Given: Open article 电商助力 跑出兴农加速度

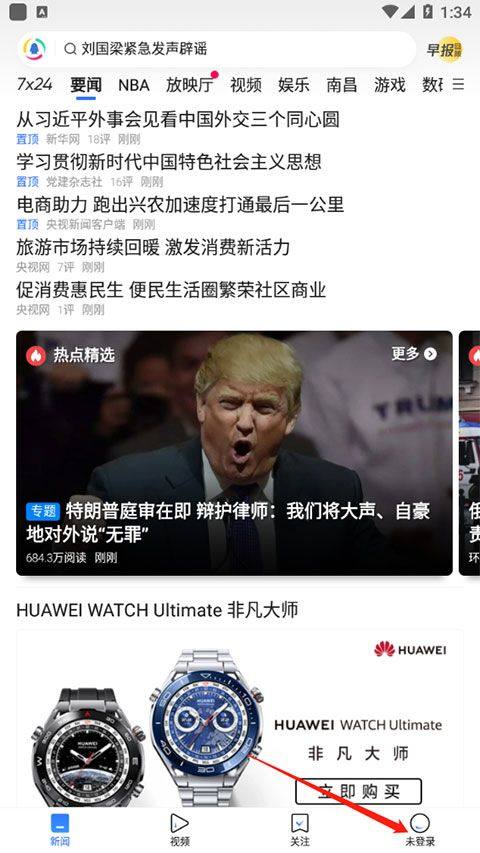Looking at the screenshot, I should (x=180, y=205).
